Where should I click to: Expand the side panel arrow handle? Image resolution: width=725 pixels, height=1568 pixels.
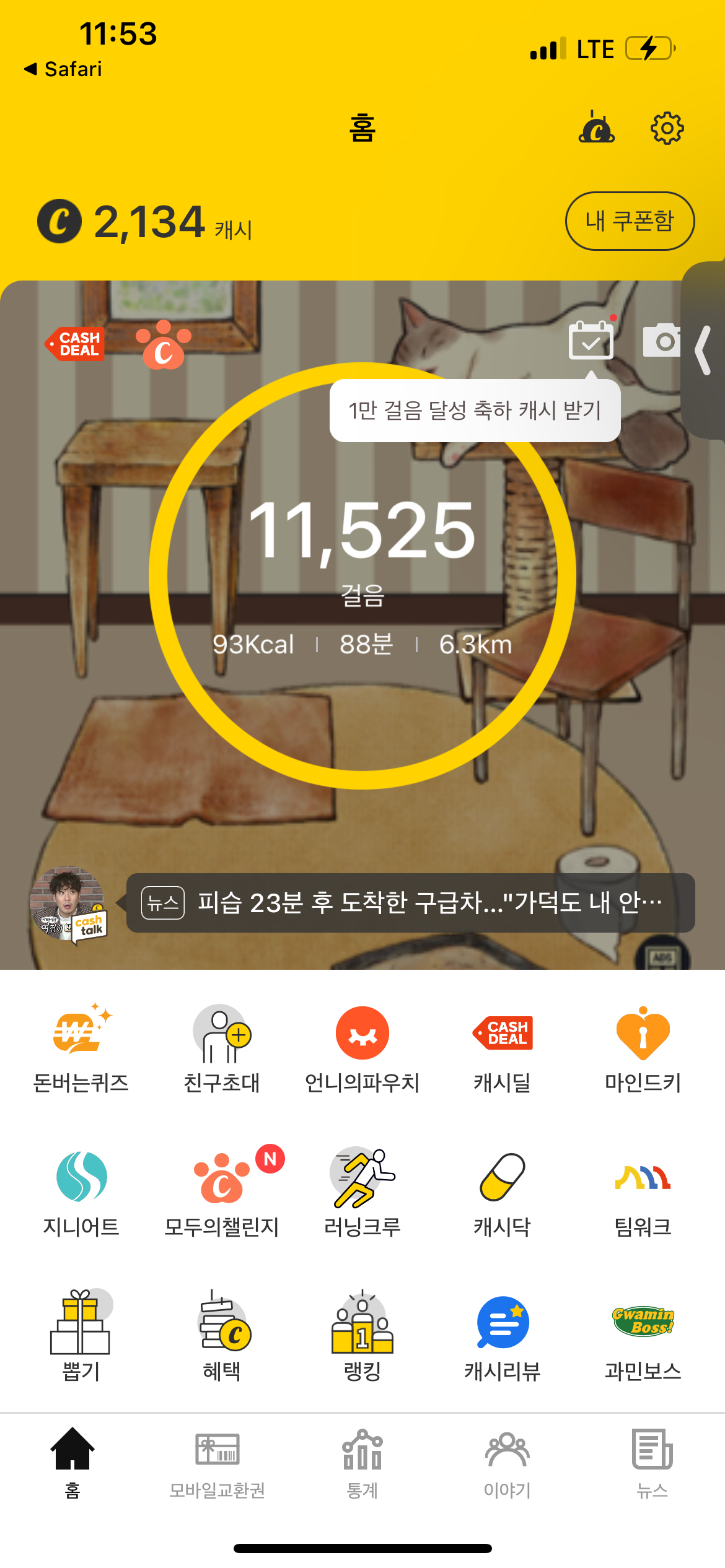coord(704,351)
